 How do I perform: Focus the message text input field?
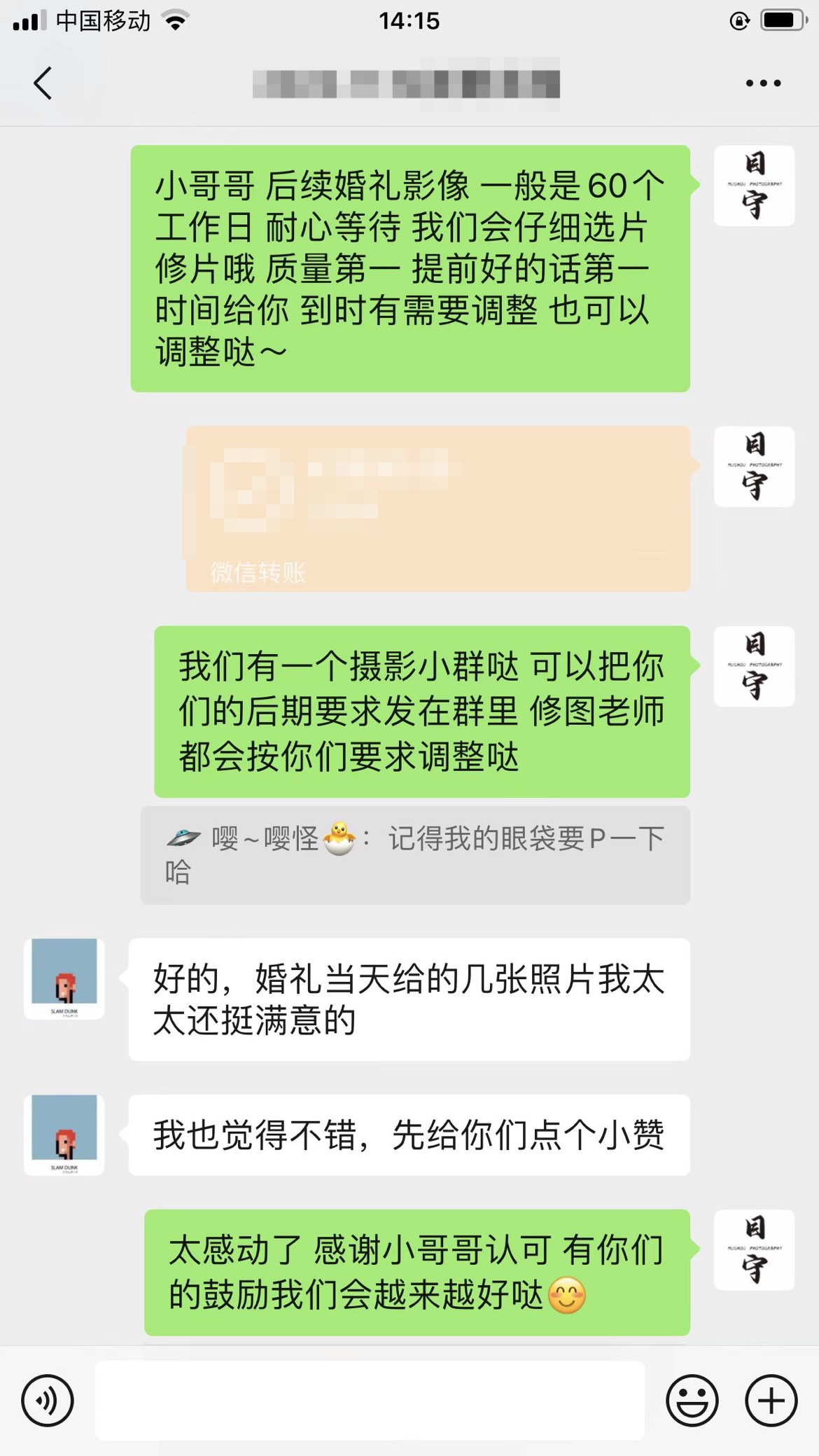[x=370, y=1400]
